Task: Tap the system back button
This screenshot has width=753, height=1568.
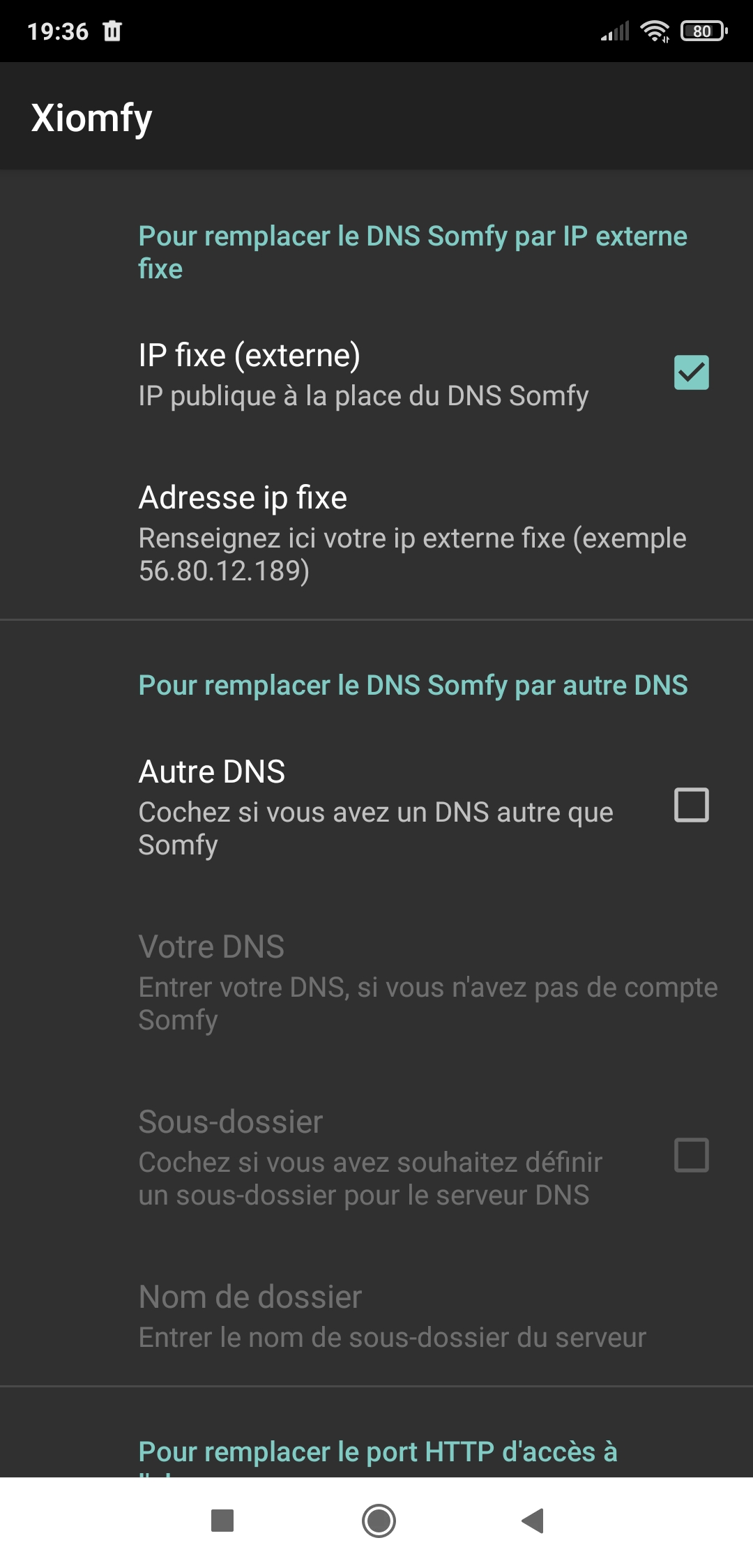Action: tap(533, 1521)
